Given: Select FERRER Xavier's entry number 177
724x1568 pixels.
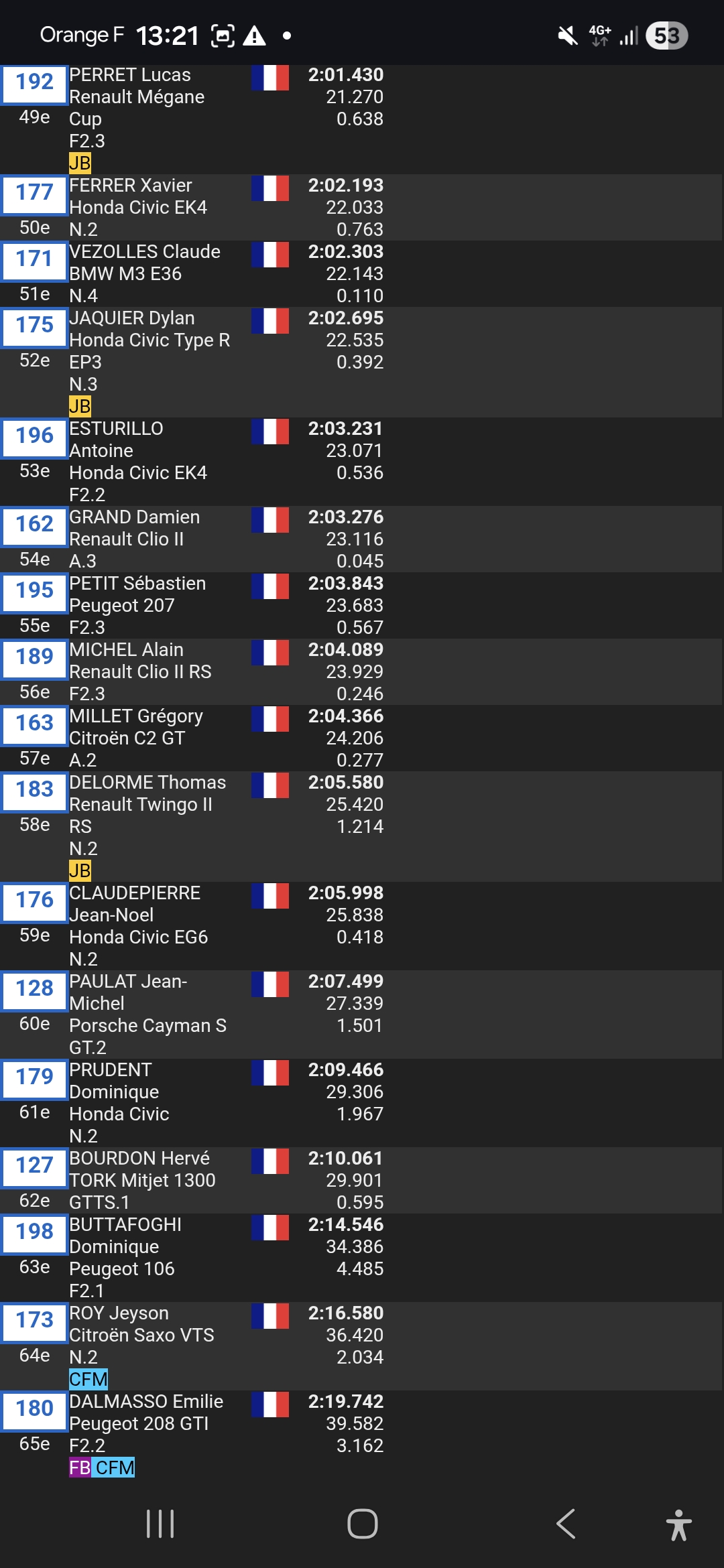Looking at the screenshot, I should (35, 193).
